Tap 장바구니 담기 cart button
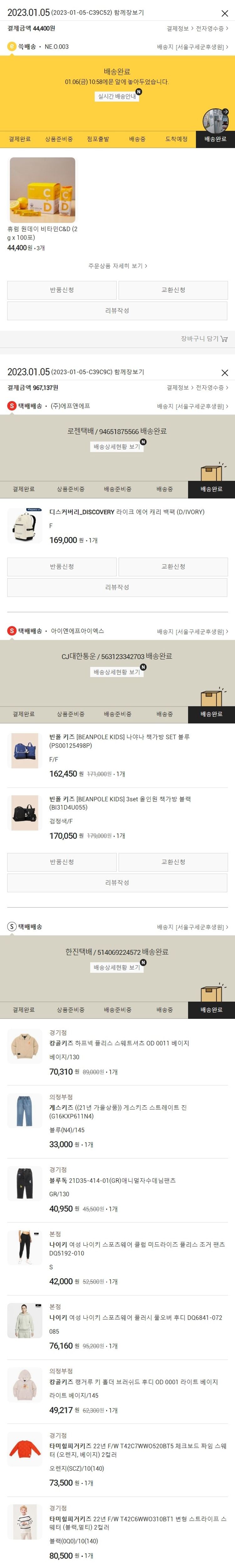Viewport: 235px width, 1568px height. click(204, 339)
